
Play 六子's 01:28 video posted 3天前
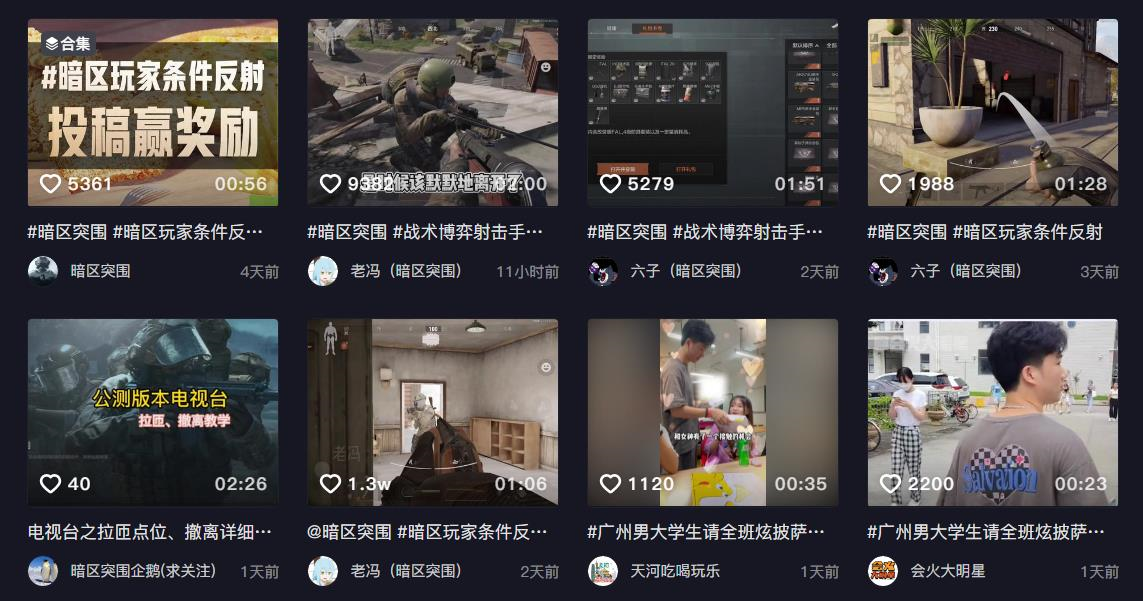point(992,112)
